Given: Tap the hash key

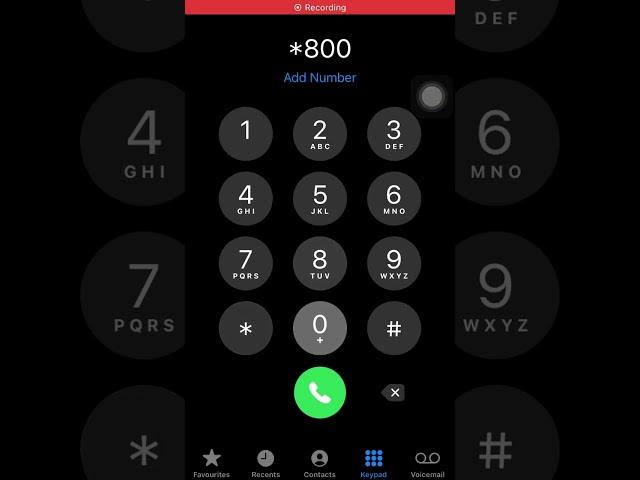Looking at the screenshot, I should [394, 328].
